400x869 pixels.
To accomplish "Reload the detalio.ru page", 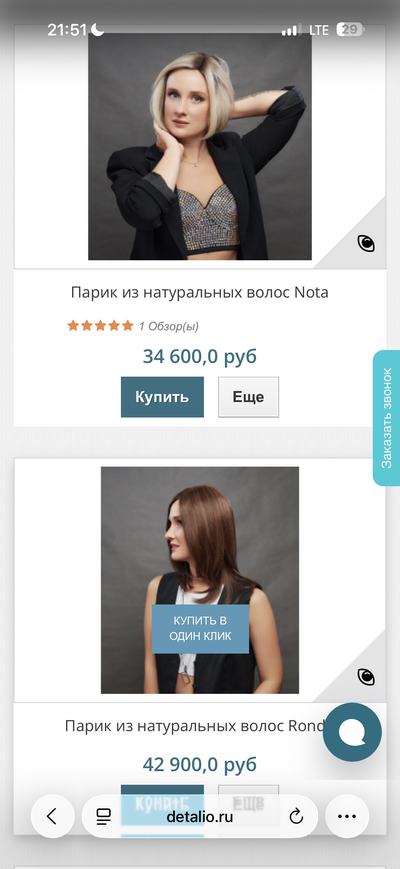I will (296, 816).
